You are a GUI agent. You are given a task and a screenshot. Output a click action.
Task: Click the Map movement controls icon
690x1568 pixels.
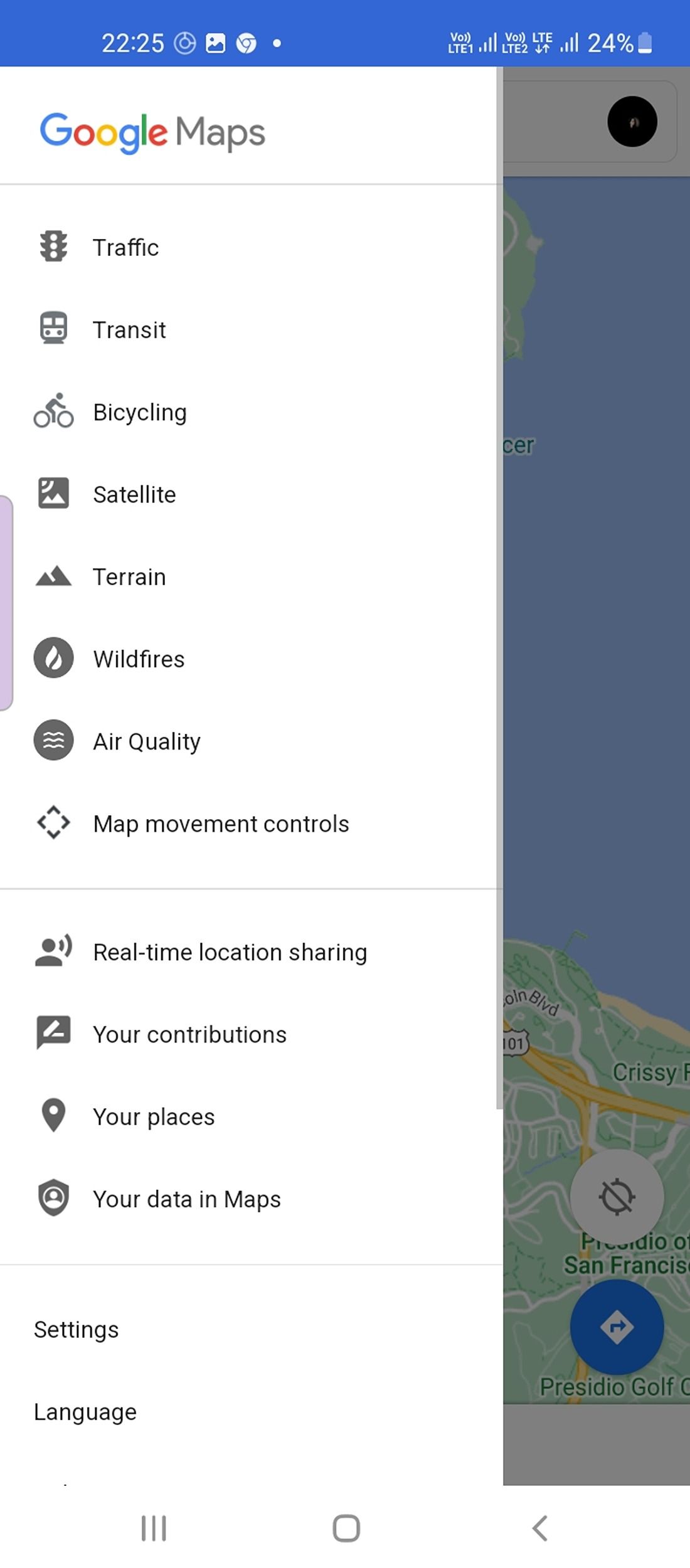53,823
